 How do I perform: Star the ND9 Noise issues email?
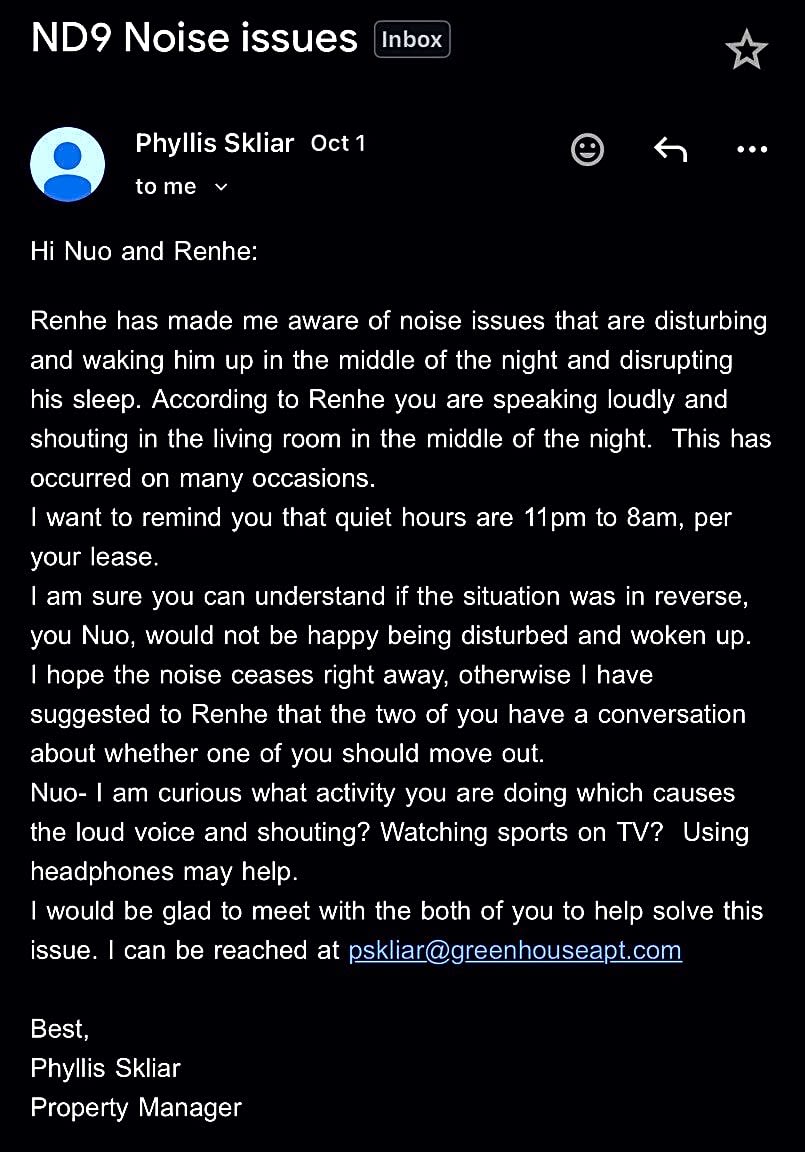point(746,50)
